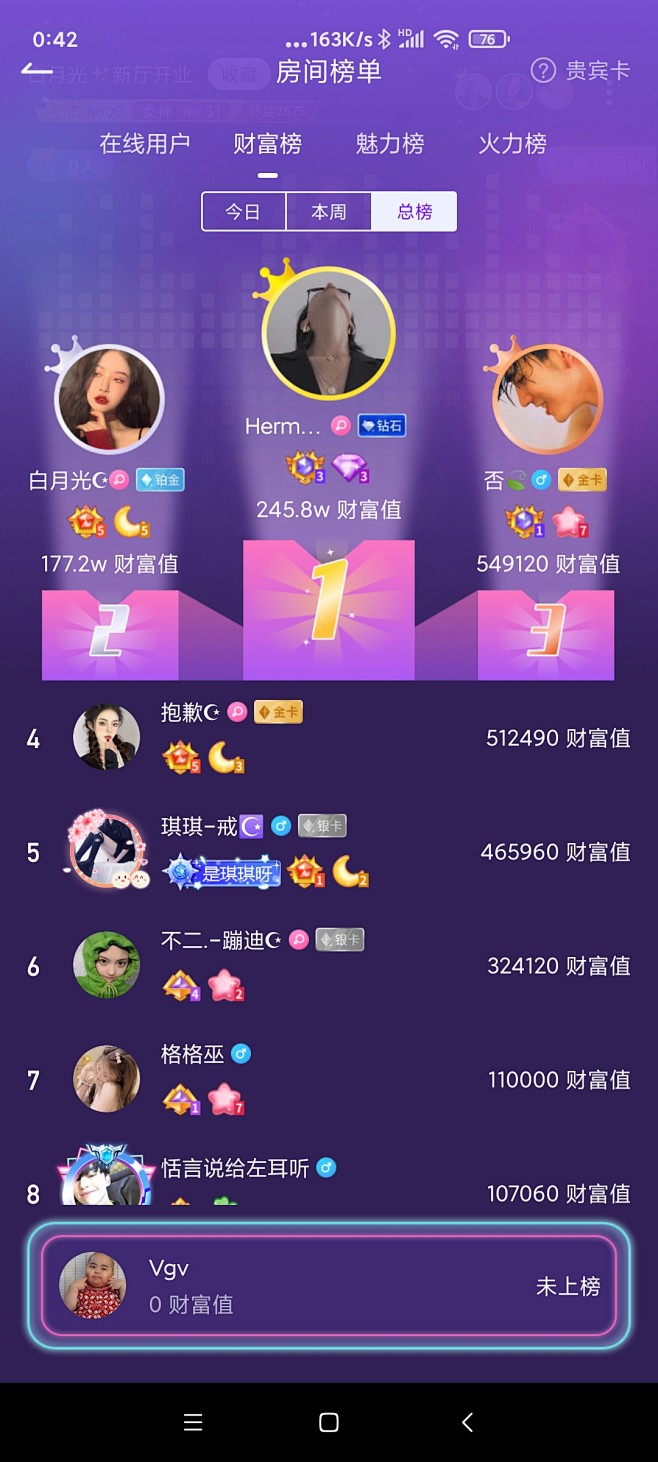Open 不二.-蹦迪's profile row
This screenshot has width=658, height=1462.
[x=329, y=966]
